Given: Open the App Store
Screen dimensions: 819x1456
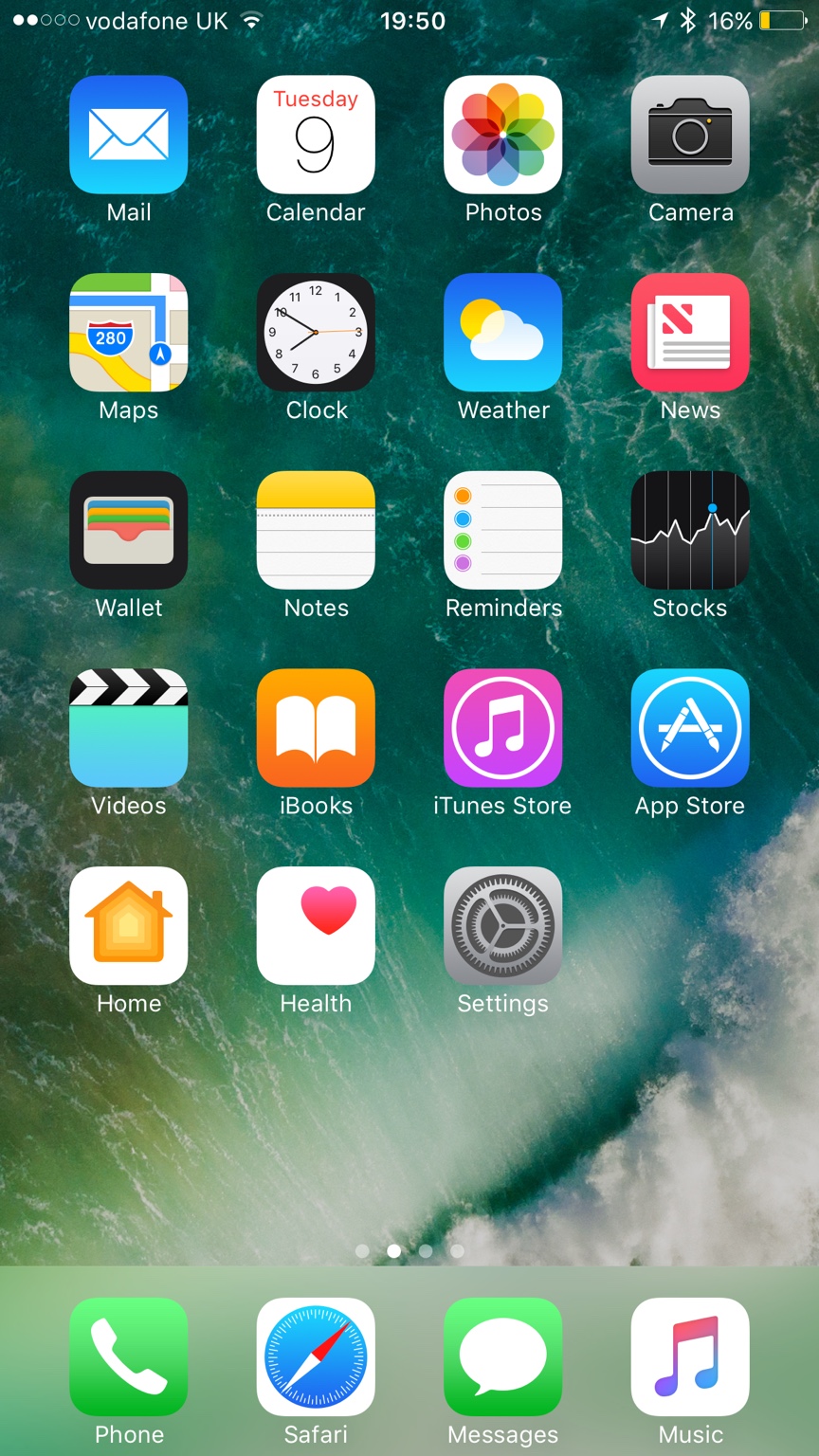Looking at the screenshot, I should pos(690,728).
